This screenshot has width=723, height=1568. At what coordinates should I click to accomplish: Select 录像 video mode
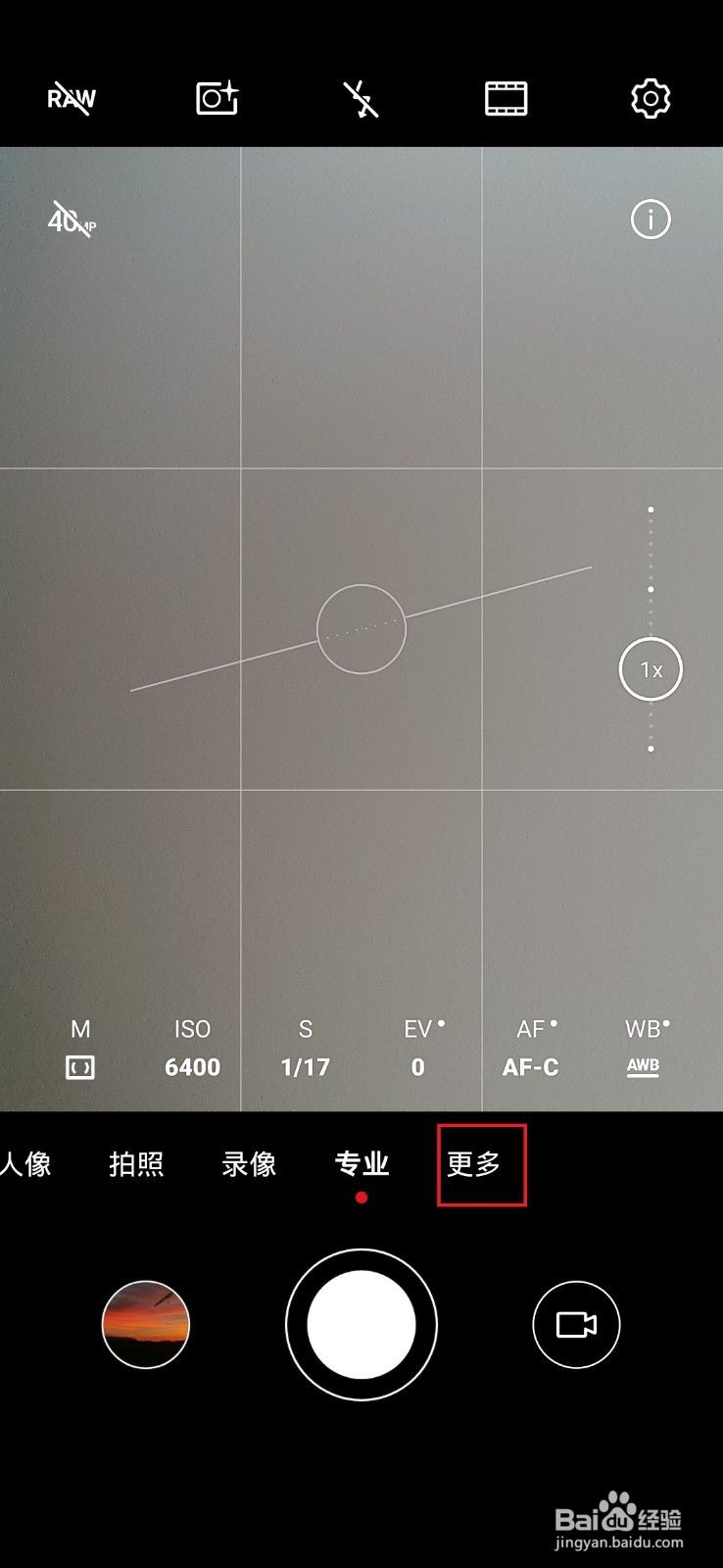point(249,1164)
